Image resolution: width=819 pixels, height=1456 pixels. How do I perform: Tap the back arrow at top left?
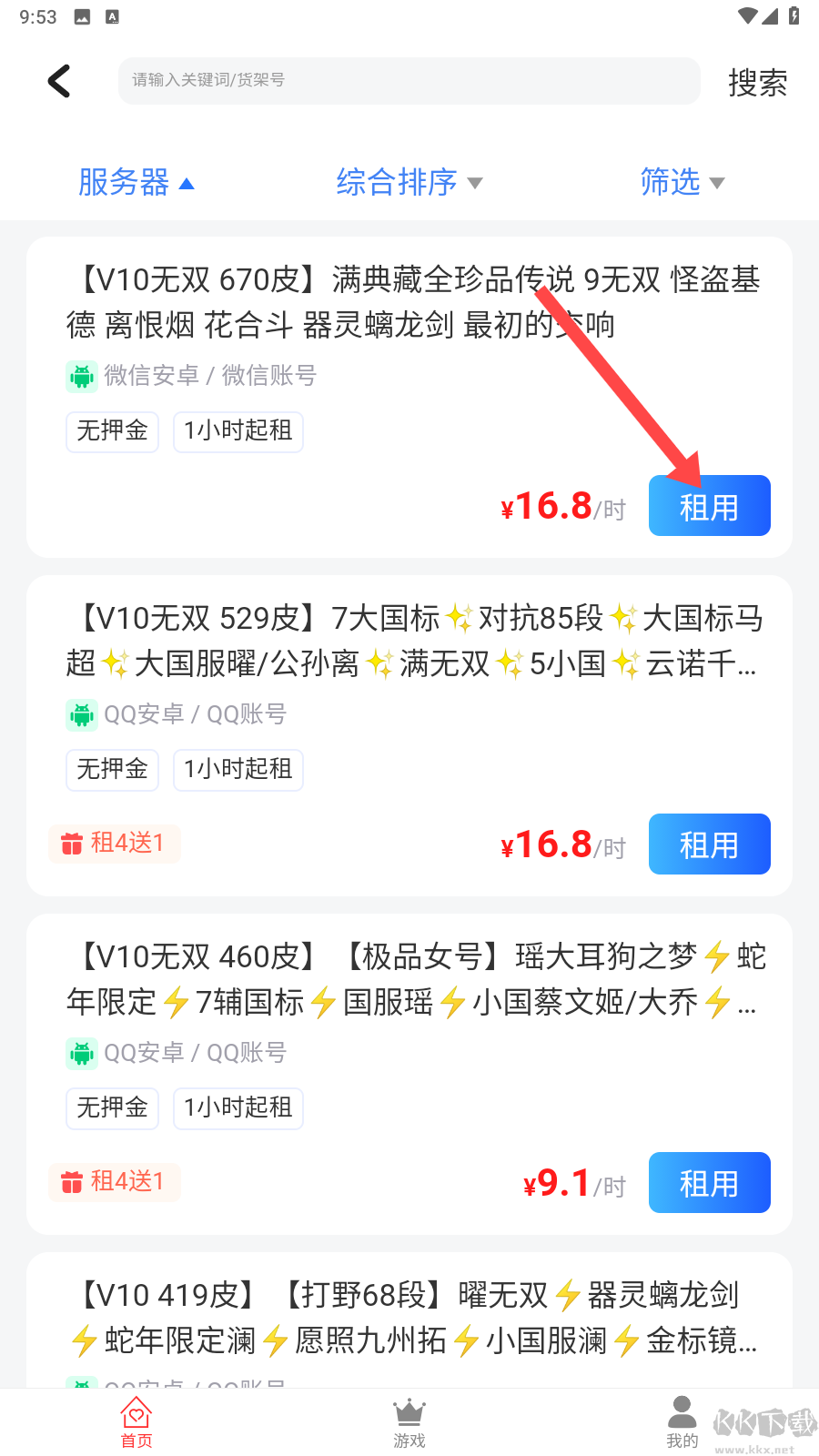58,80
